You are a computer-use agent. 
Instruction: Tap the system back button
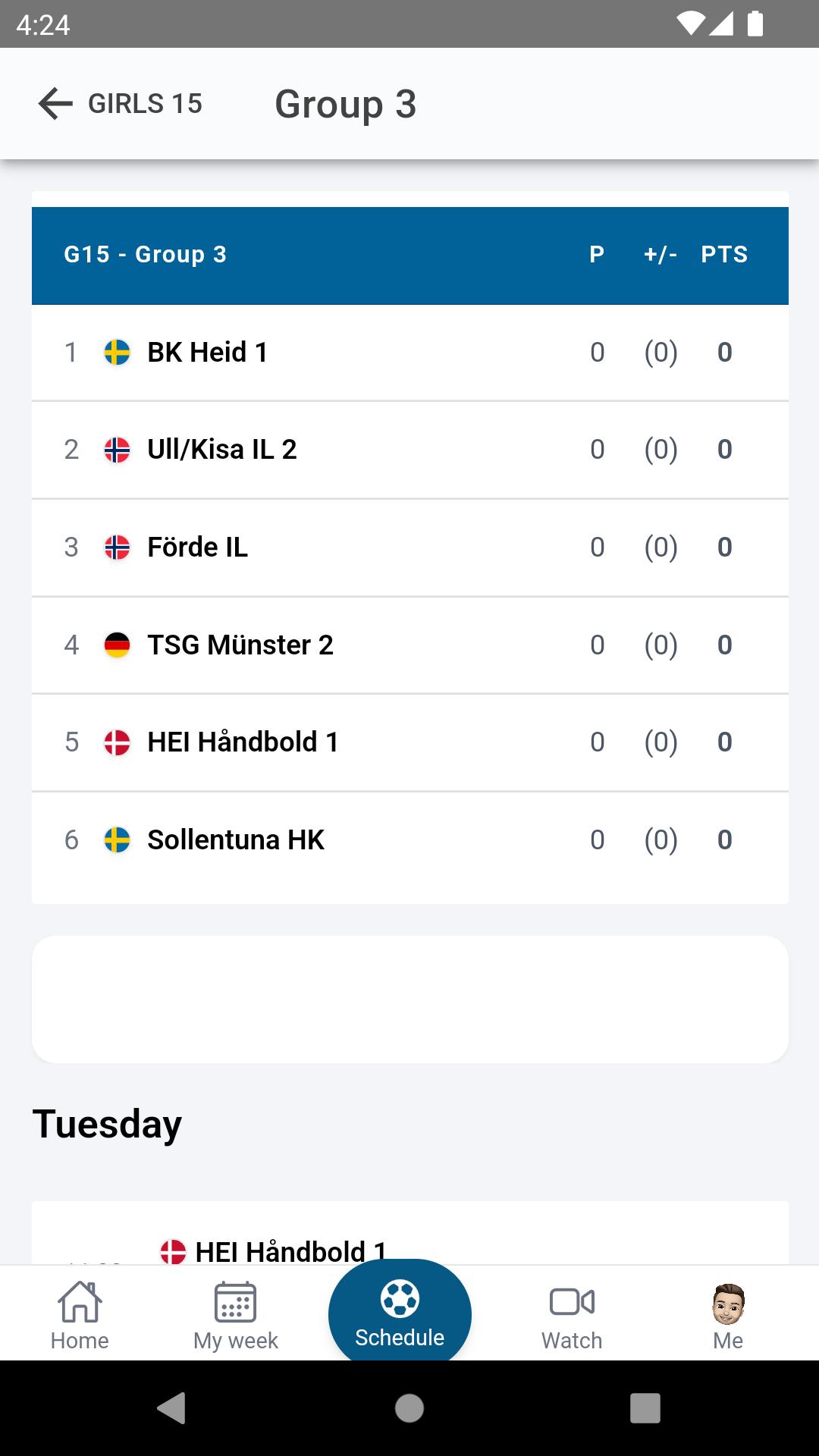pyautogui.click(x=171, y=1408)
